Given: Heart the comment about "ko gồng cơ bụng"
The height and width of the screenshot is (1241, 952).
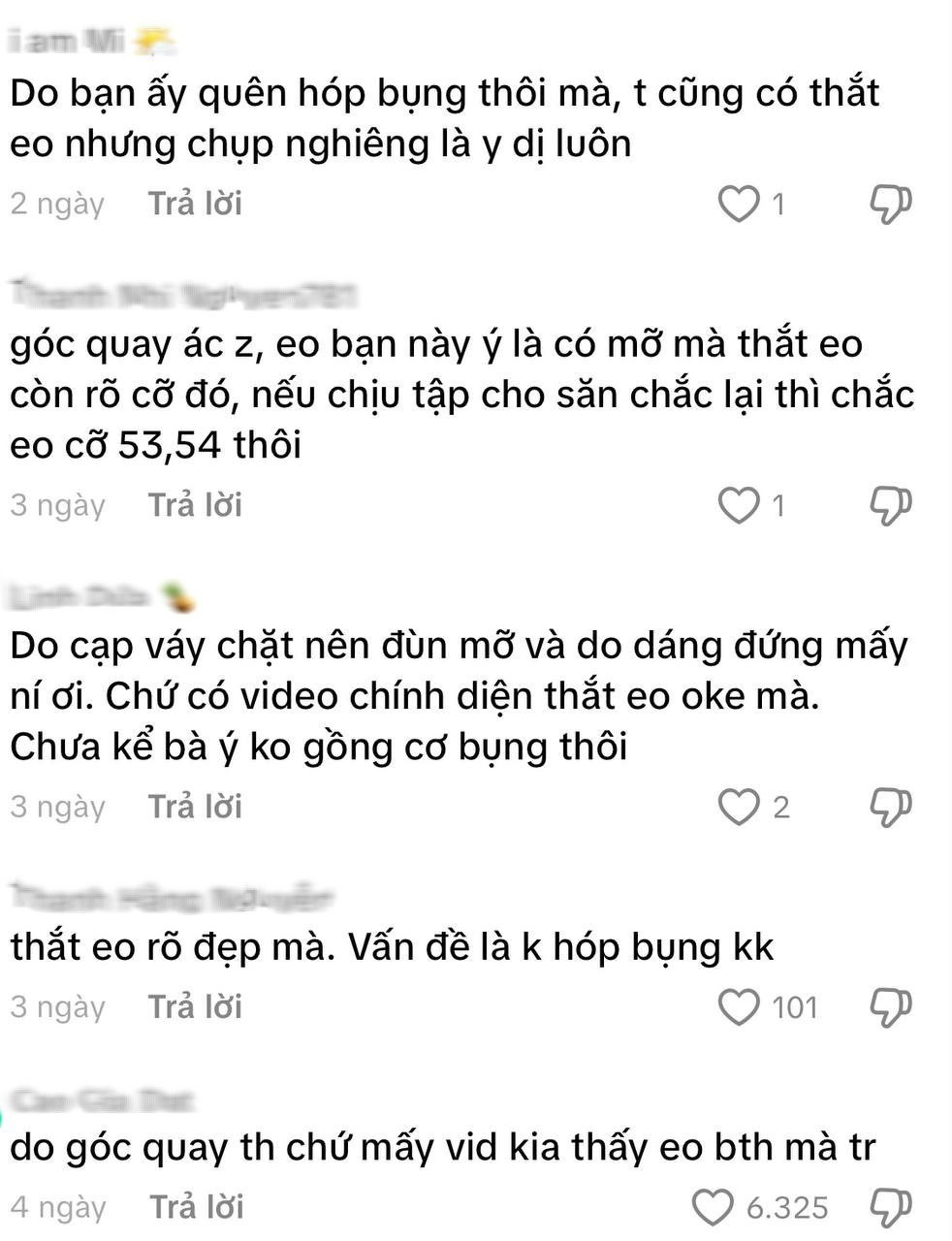Looking at the screenshot, I should pos(739,807).
